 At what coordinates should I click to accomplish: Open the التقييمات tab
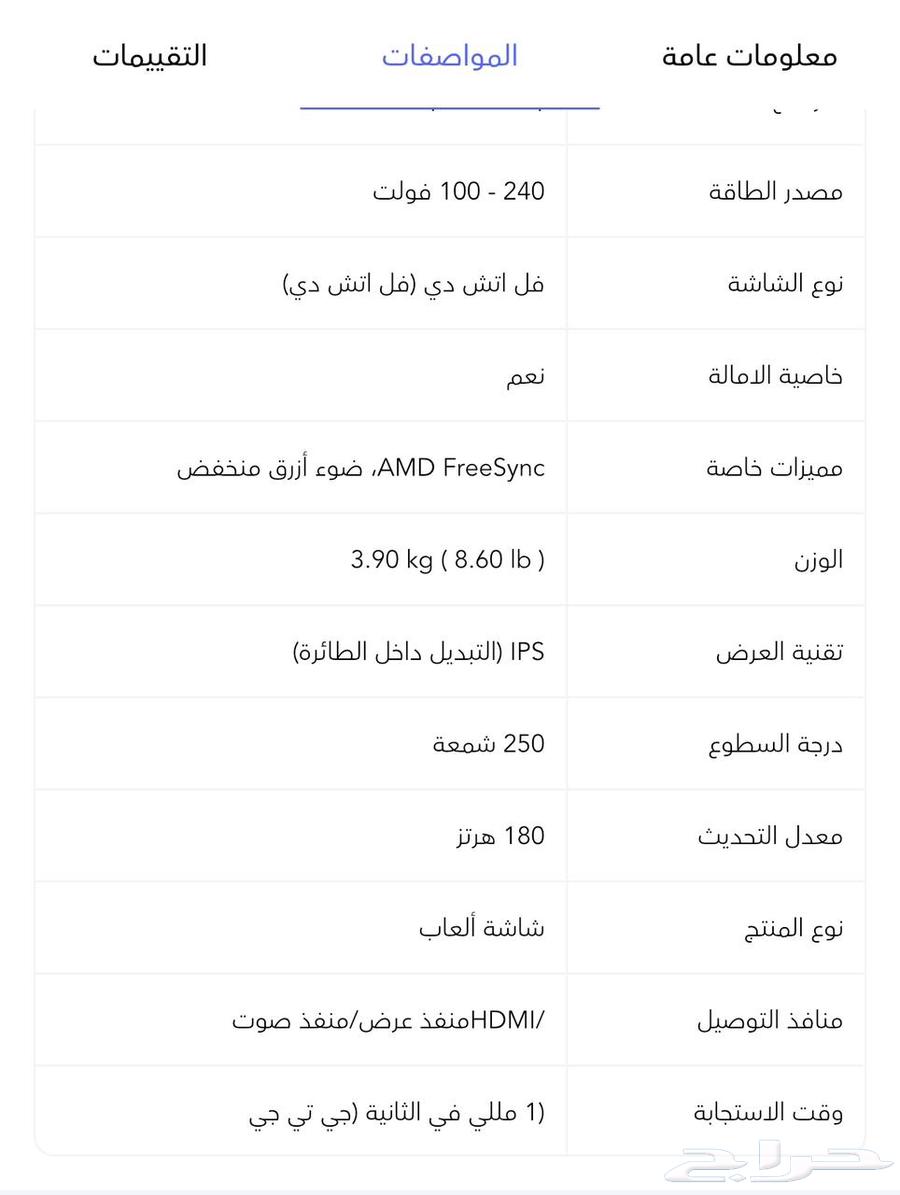click(150, 56)
